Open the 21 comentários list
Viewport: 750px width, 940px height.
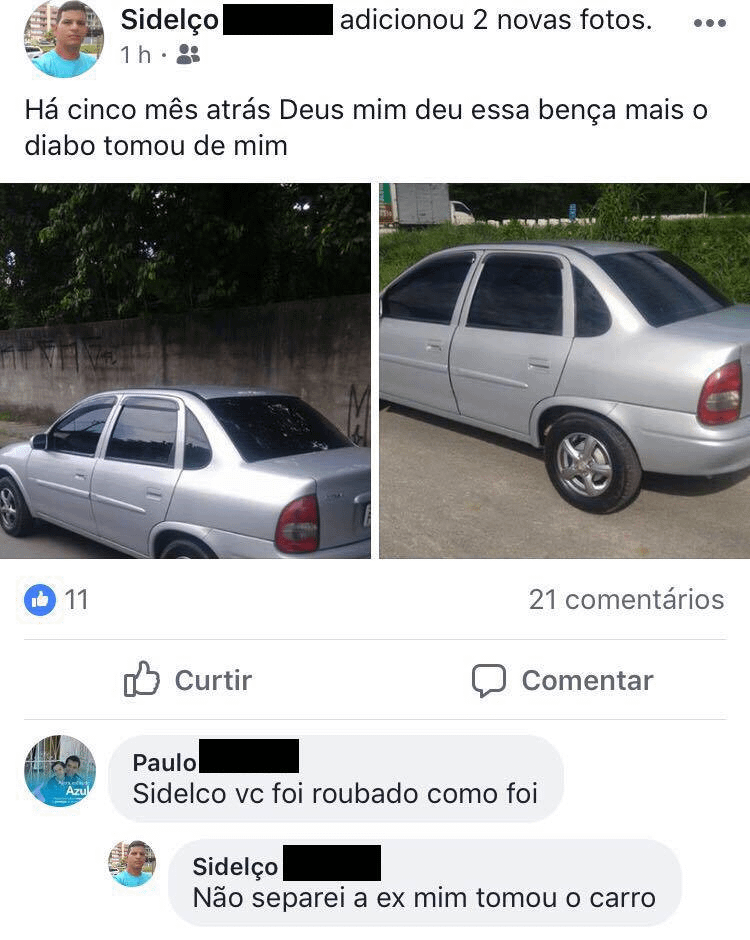(626, 600)
